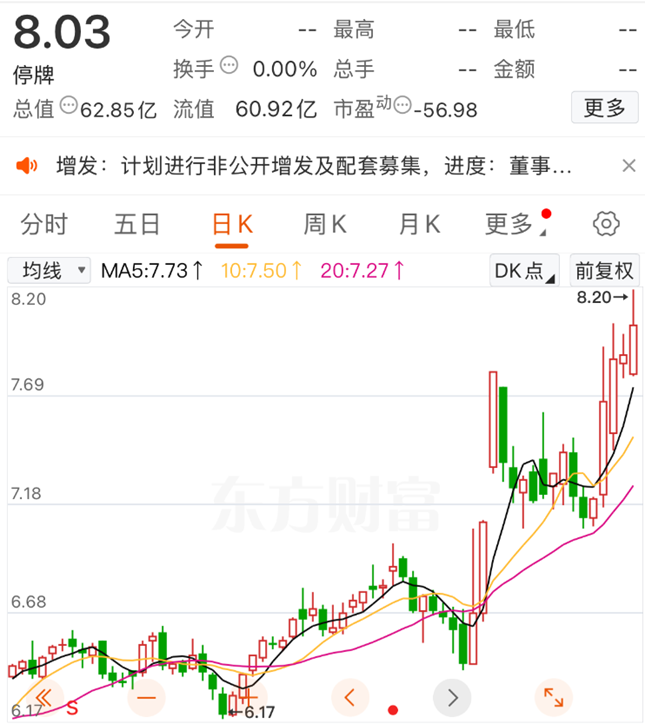The image size is (645, 724).
Task: Move chart one step left
Action: pos(349,696)
